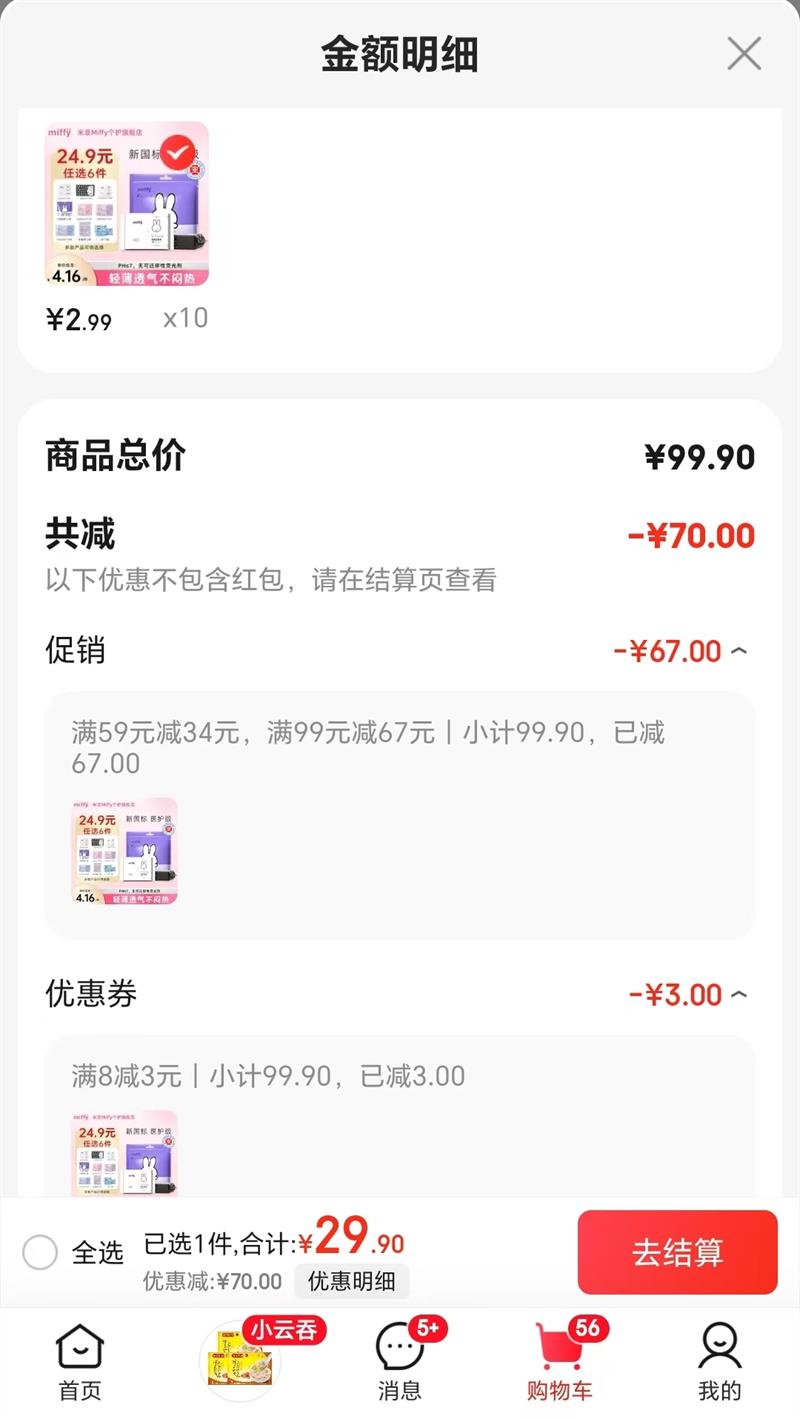Collapse the 优惠券 discount details
This screenshot has height=1419, width=800.
click(x=738, y=994)
